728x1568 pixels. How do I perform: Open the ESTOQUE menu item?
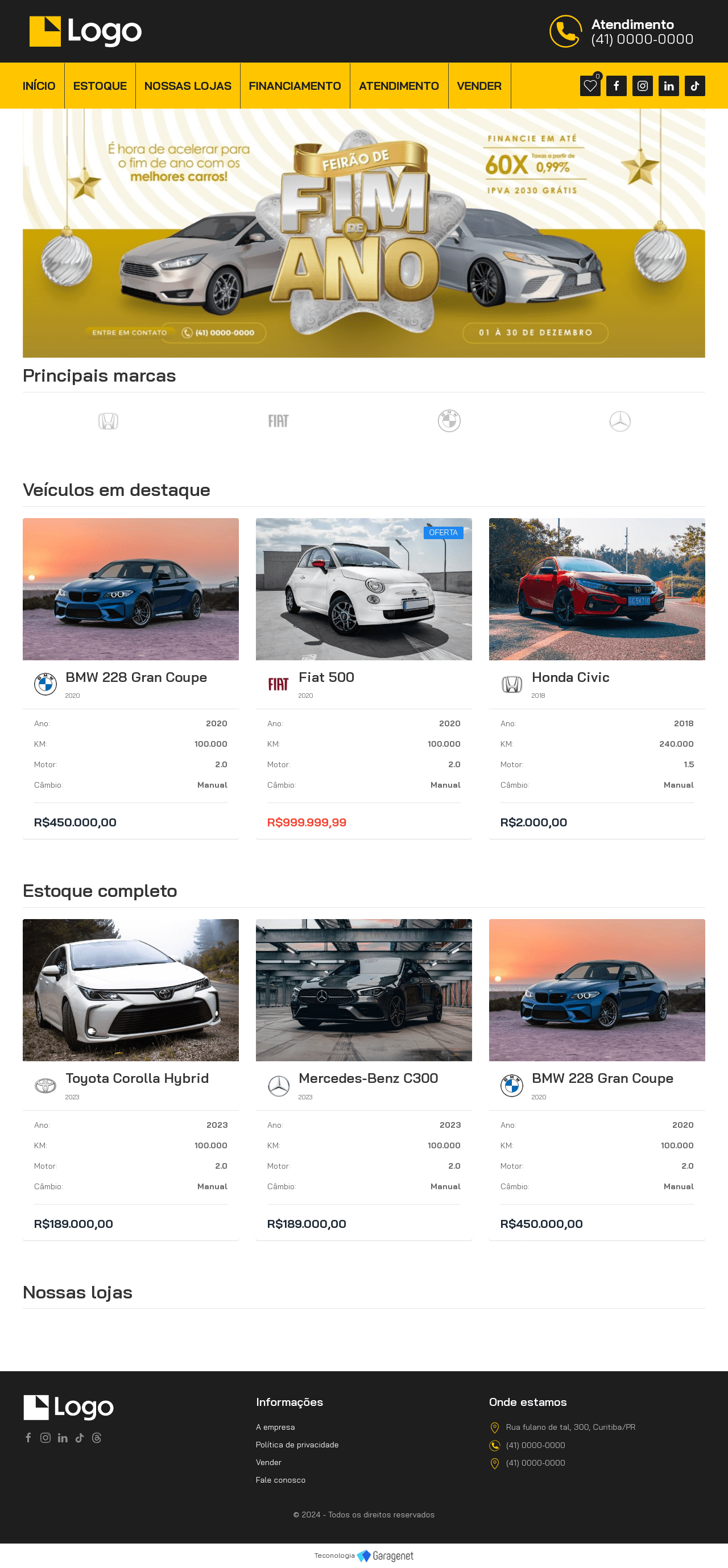coord(100,86)
